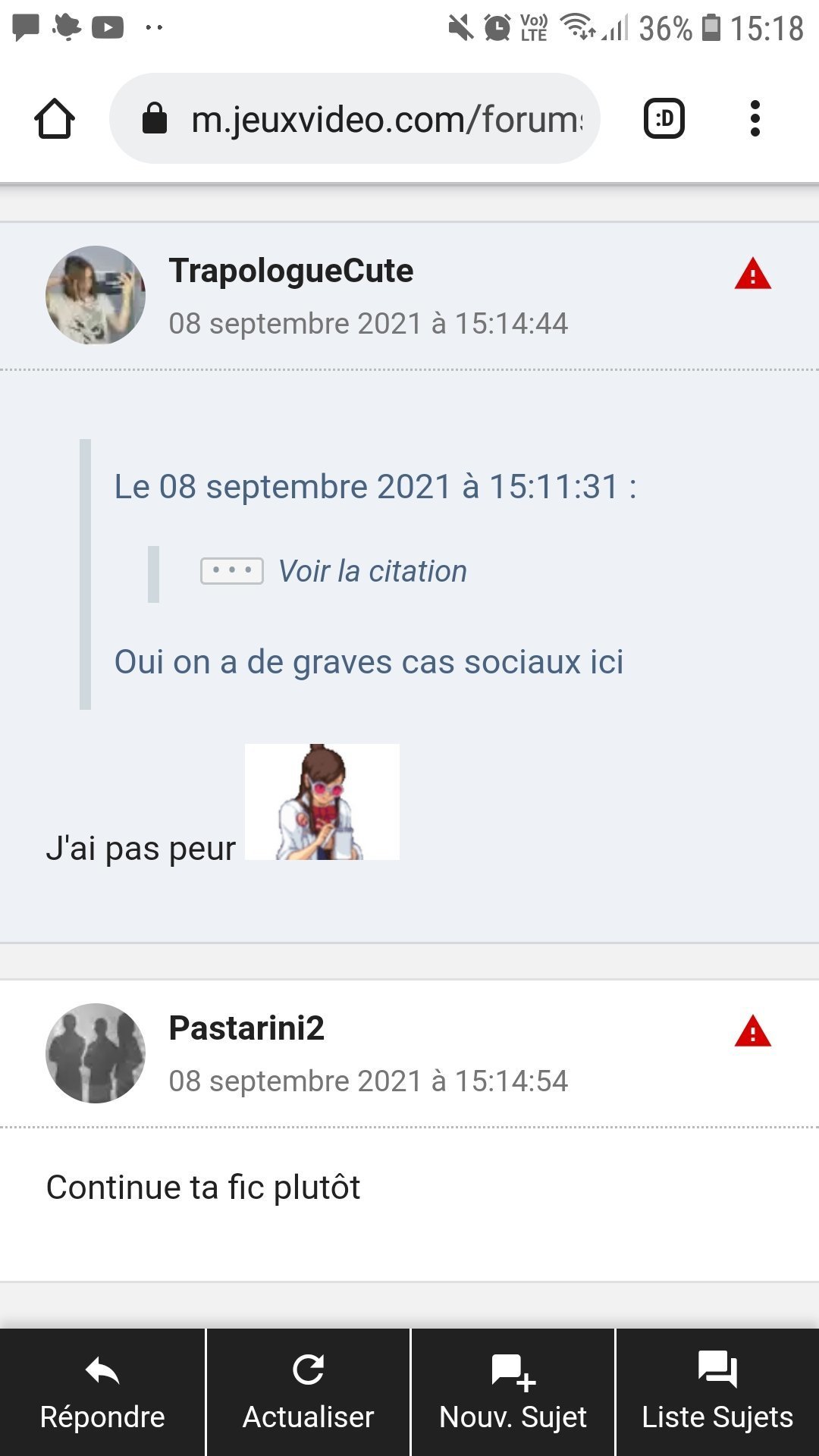Report TrapologueCute's post with warning icon
The width and height of the screenshot is (819, 1456).
(x=753, y=274)
